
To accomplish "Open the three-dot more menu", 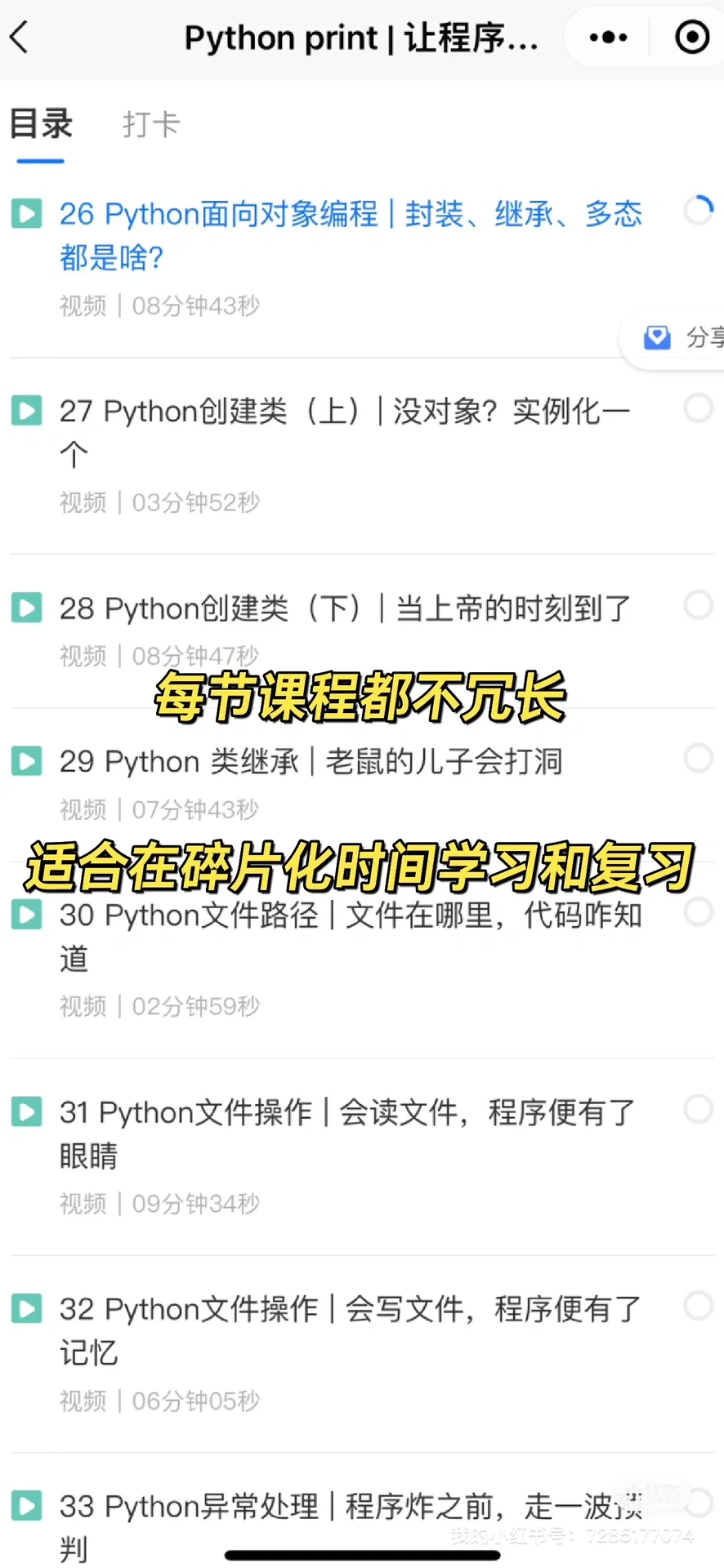I will point(608,38).
